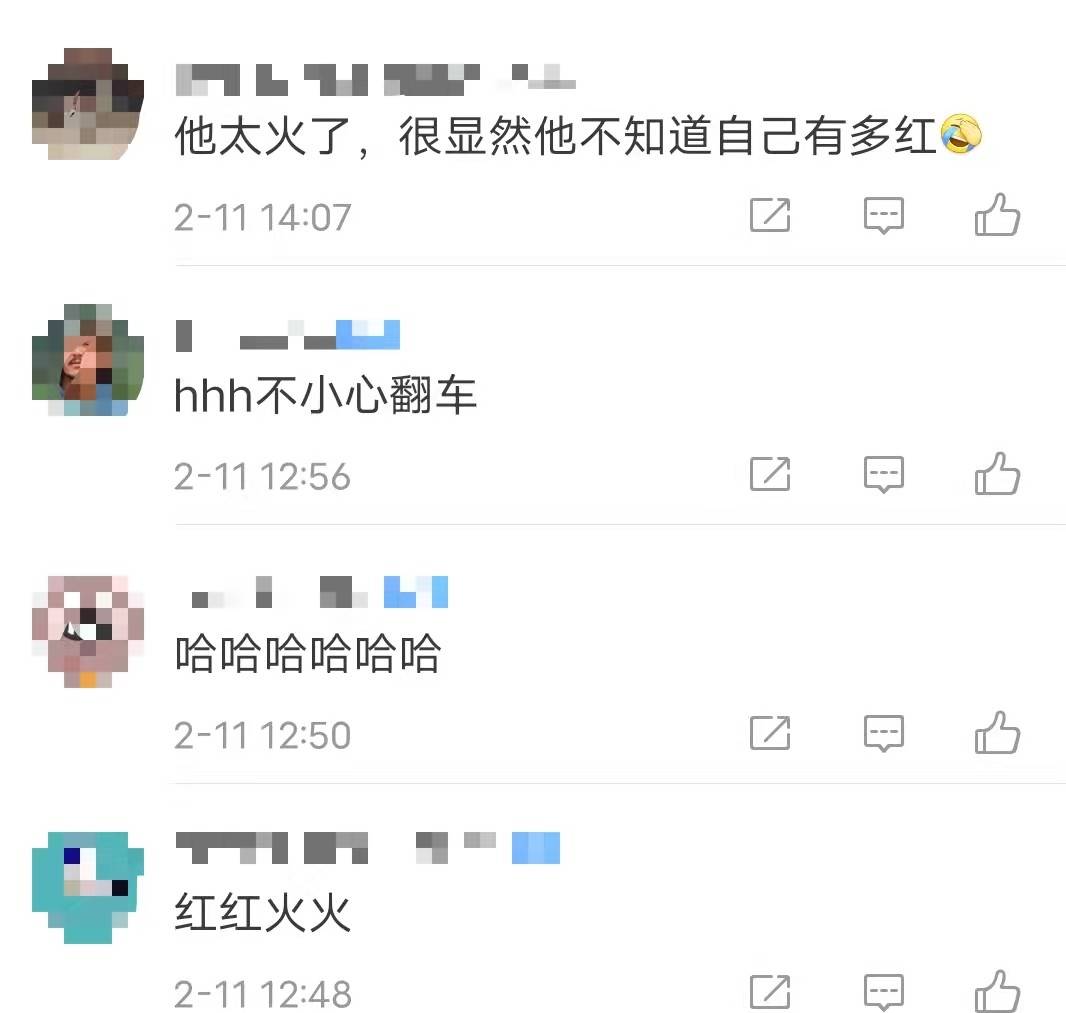Reply to the "红红火火" comment
Image resolution: width=1066 pixels, height=1013 pixels.
pos(883,992)
